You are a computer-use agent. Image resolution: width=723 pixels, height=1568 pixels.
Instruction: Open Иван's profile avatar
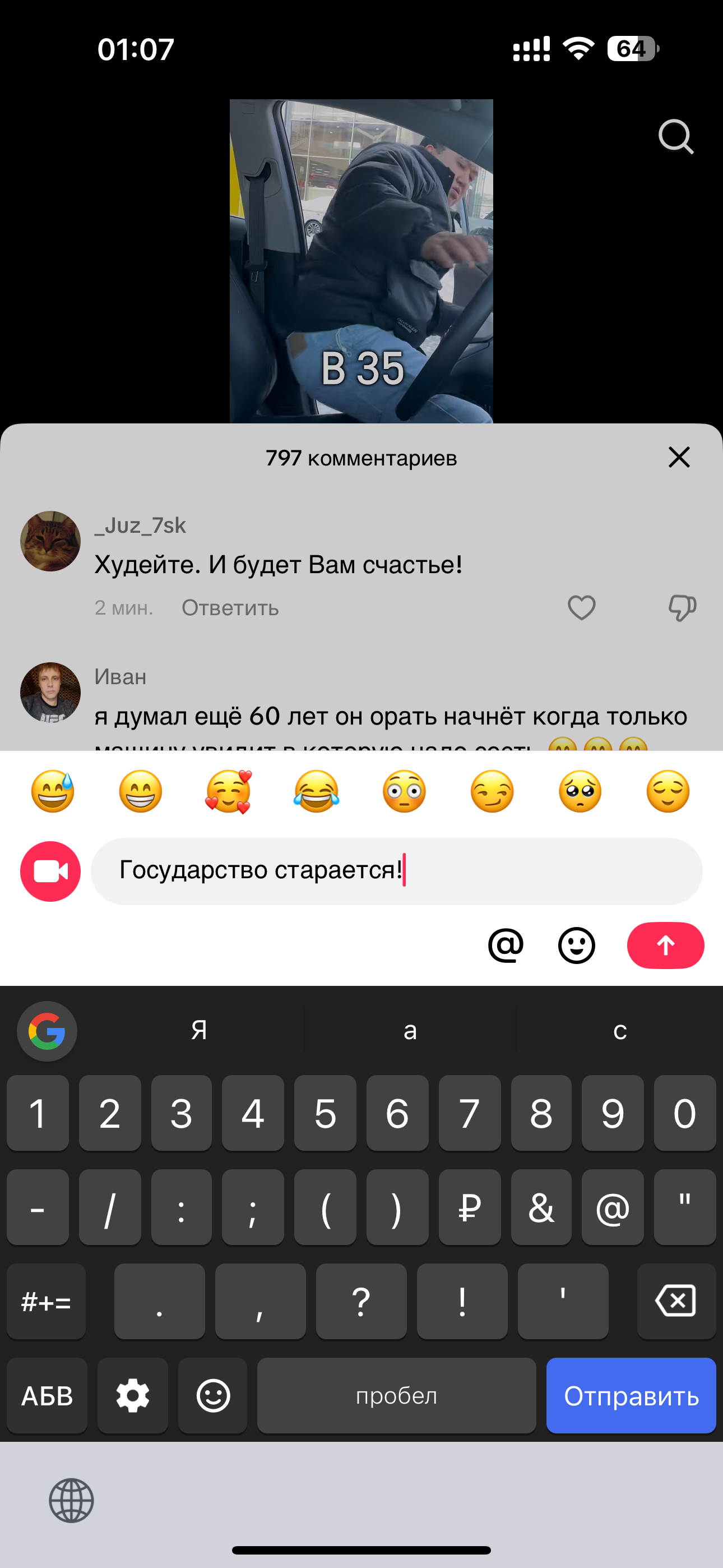[50, 692]
